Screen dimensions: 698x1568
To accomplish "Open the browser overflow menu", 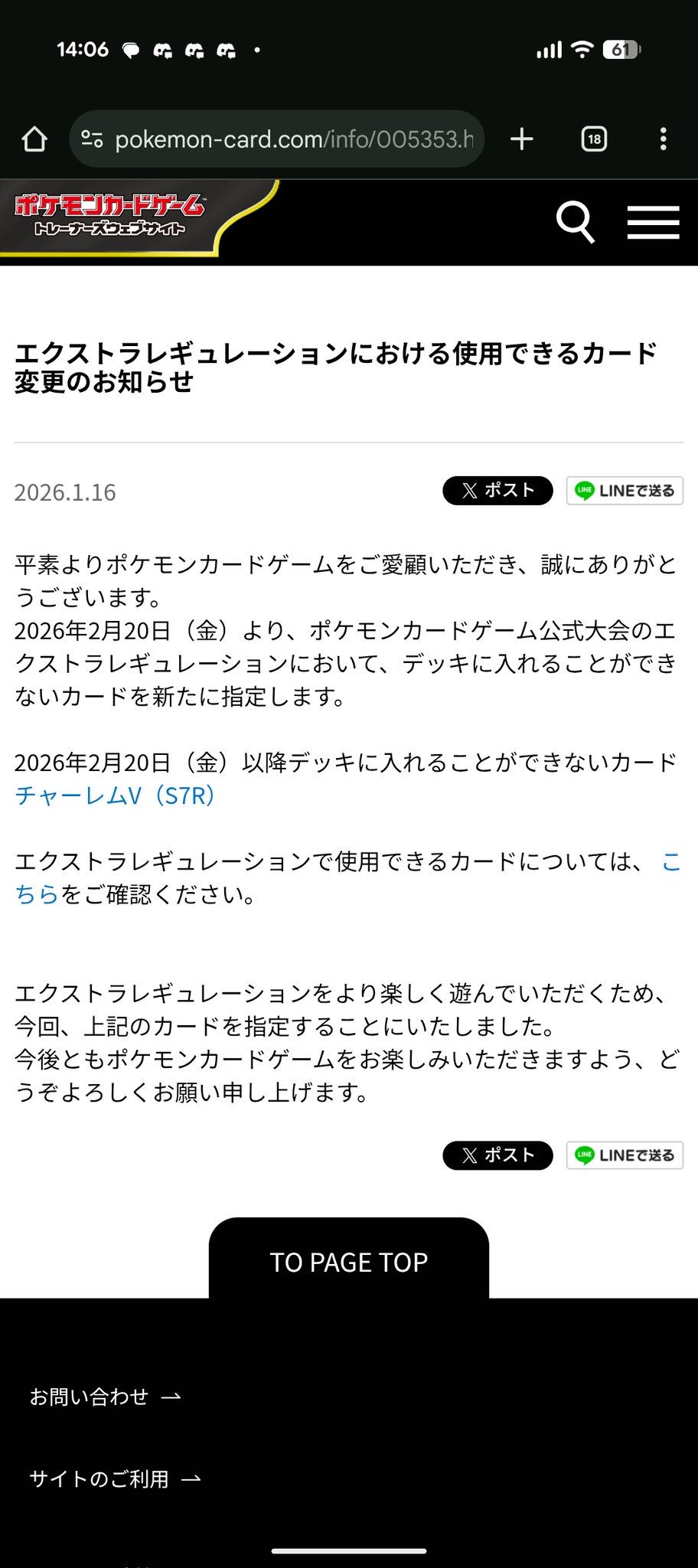I will click(663, 139).
